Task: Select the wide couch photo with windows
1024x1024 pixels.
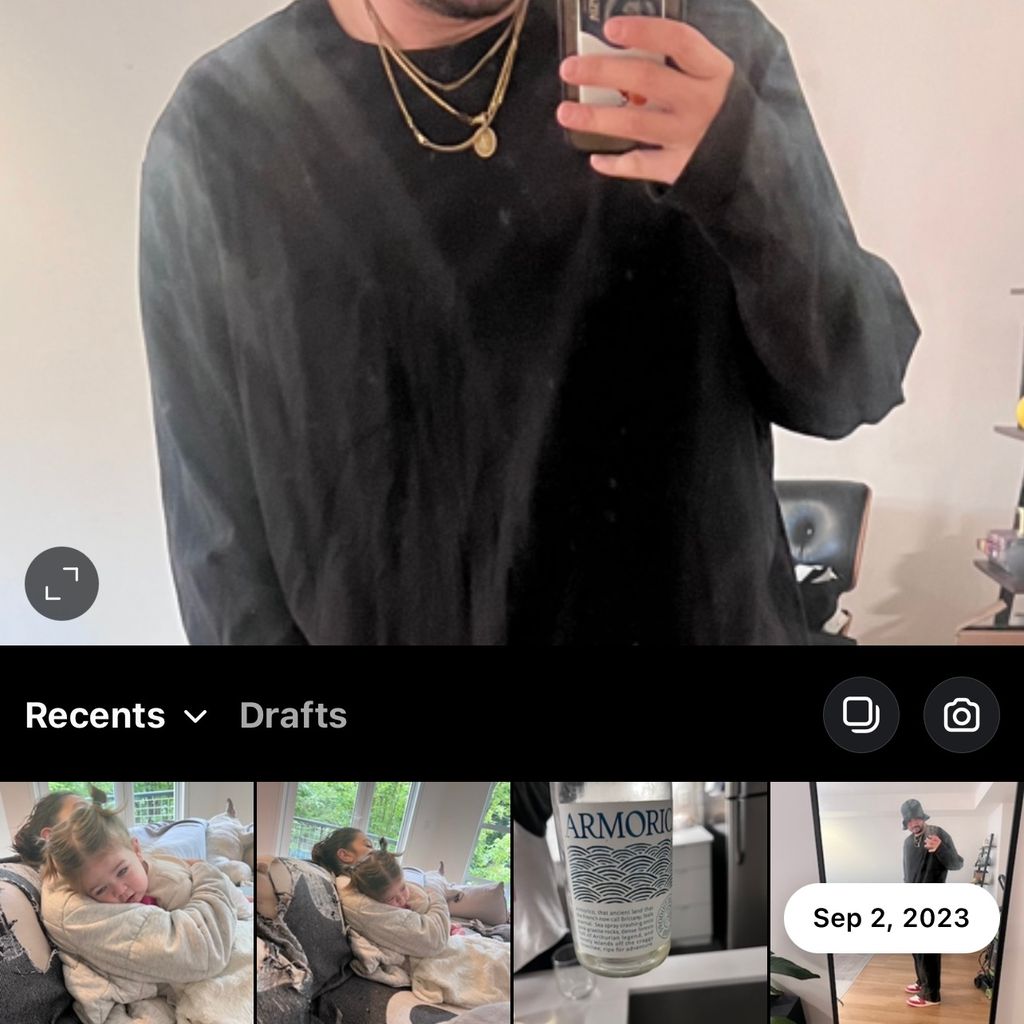Action: [x=383, y=902]
